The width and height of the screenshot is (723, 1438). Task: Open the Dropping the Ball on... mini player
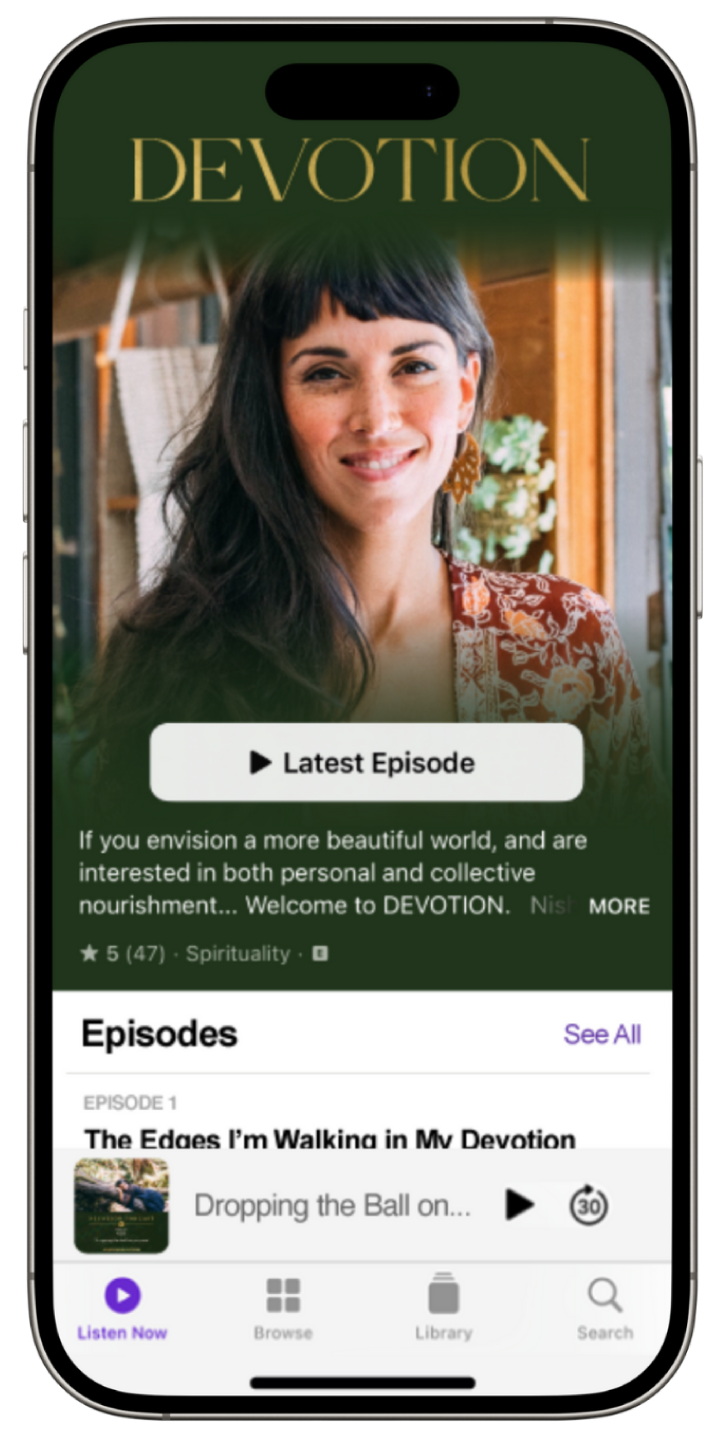(x=331, y=1206)
